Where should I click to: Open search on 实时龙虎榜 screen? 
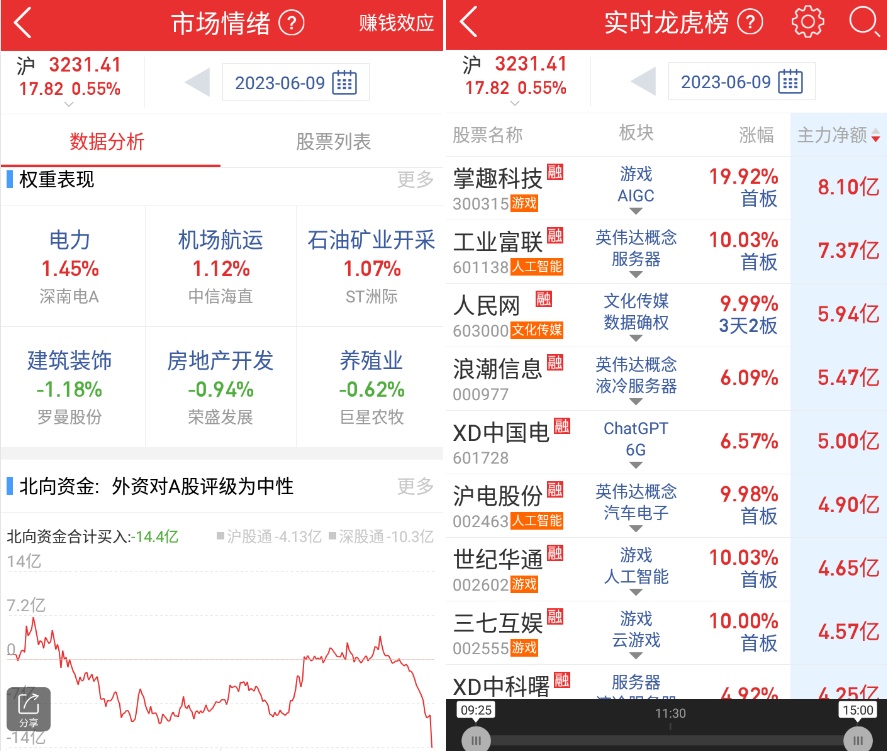click(863, 22)
